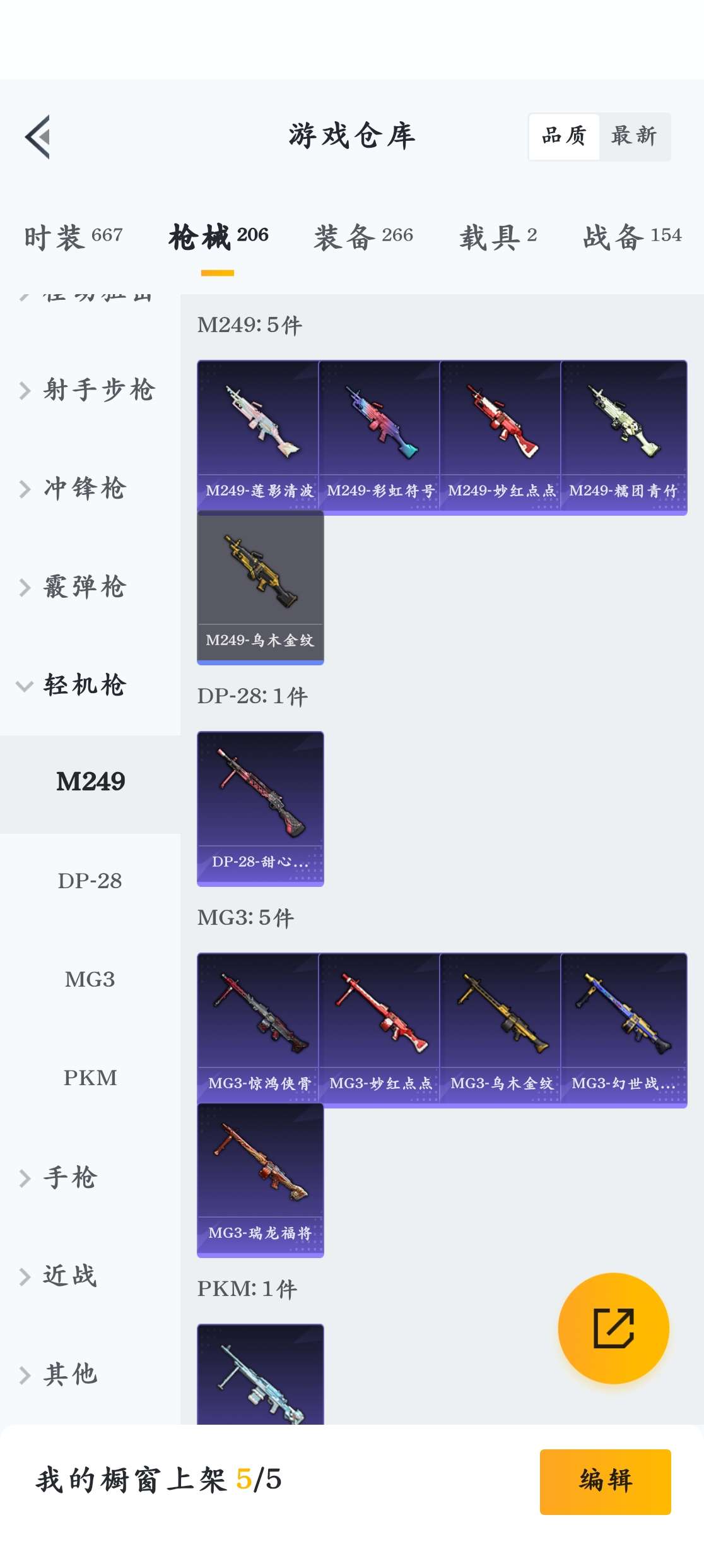This screenshot has width=704, height=1568.
Task: View the DP-28-甜心 skin
Action: pos(260,808)
